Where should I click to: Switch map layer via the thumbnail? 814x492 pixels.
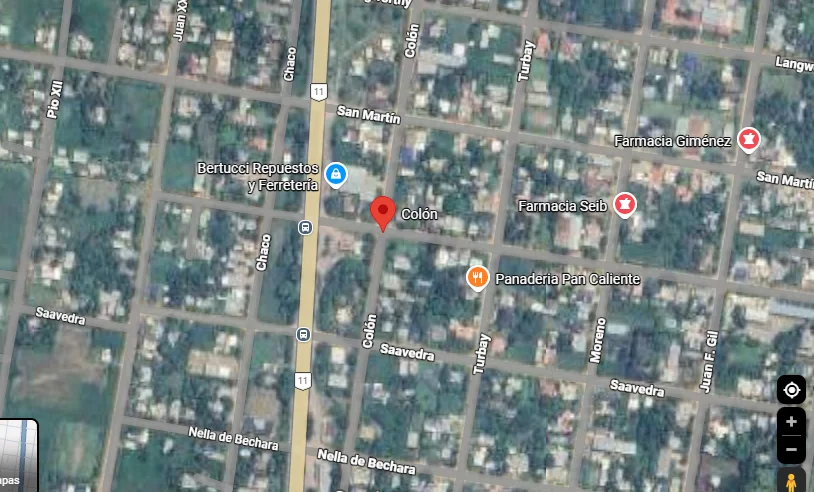pos(17,456)
